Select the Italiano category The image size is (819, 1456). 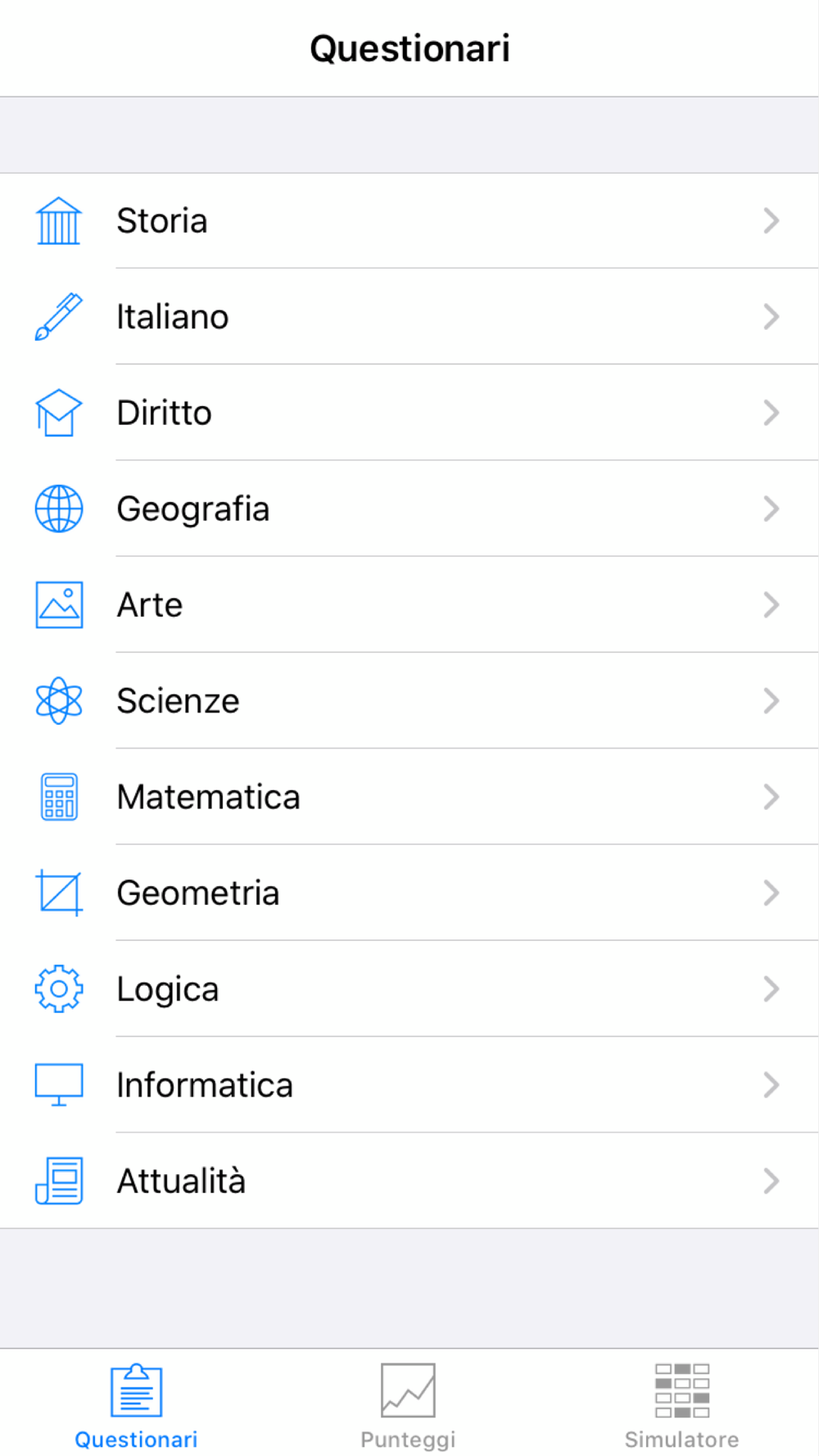(409, 317)
